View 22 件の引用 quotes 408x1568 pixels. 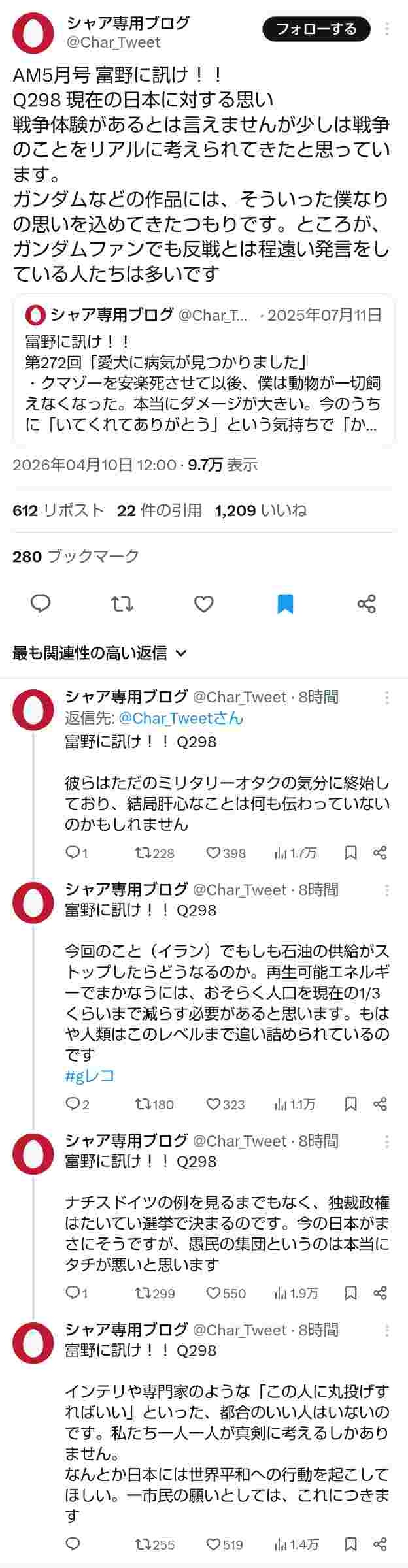point(159,510)
